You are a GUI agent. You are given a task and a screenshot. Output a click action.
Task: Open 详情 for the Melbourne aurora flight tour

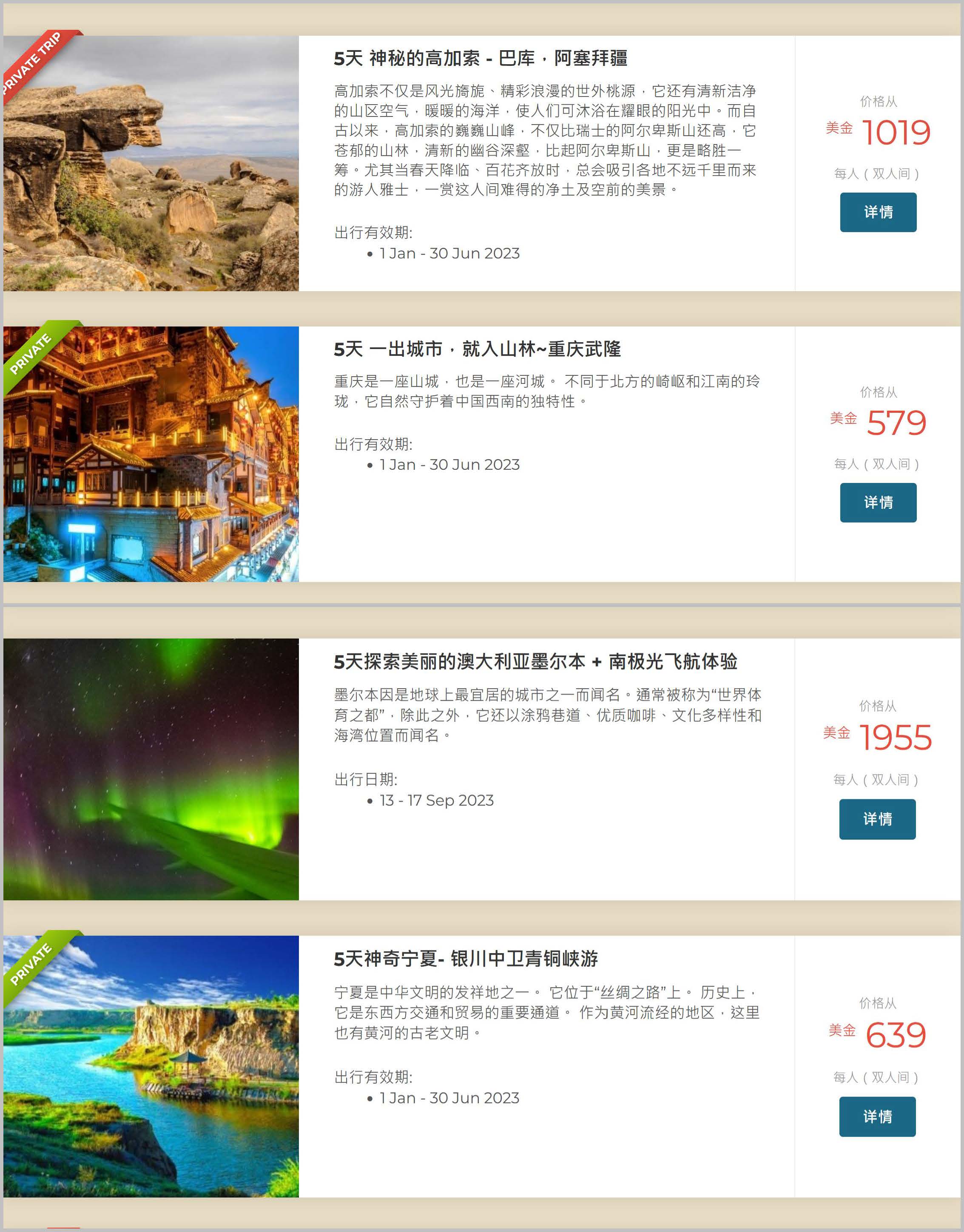click(x=877, y=818)
